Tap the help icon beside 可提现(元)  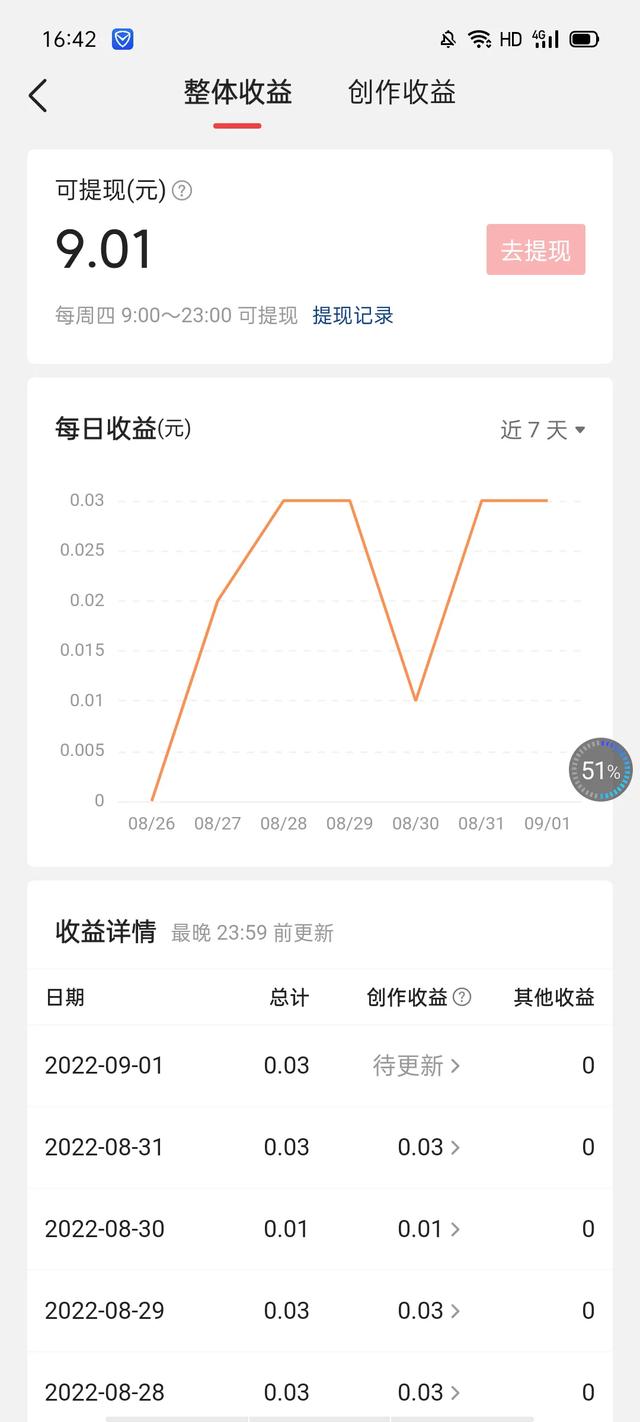pos(182,190)
